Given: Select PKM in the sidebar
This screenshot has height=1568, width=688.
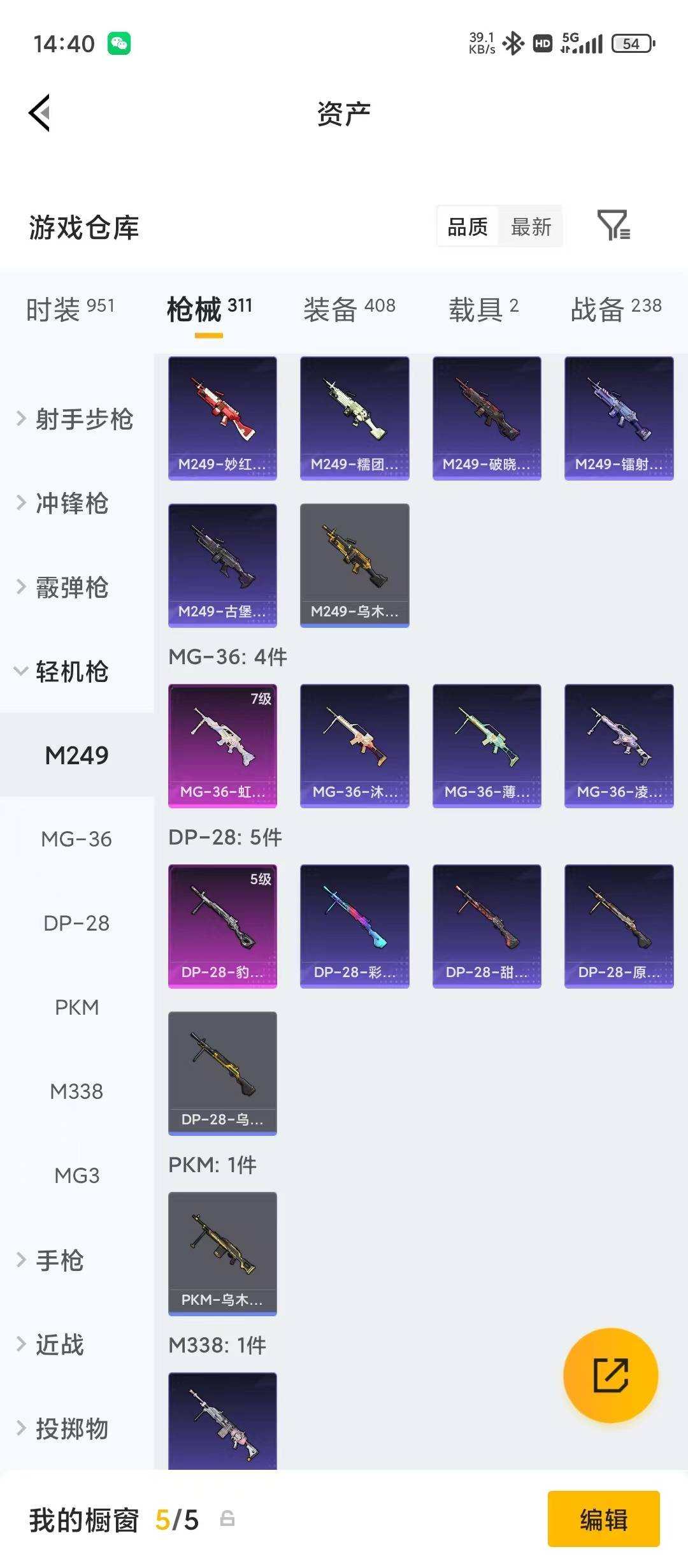Looking at the screenshot, I should (76, 1007).
